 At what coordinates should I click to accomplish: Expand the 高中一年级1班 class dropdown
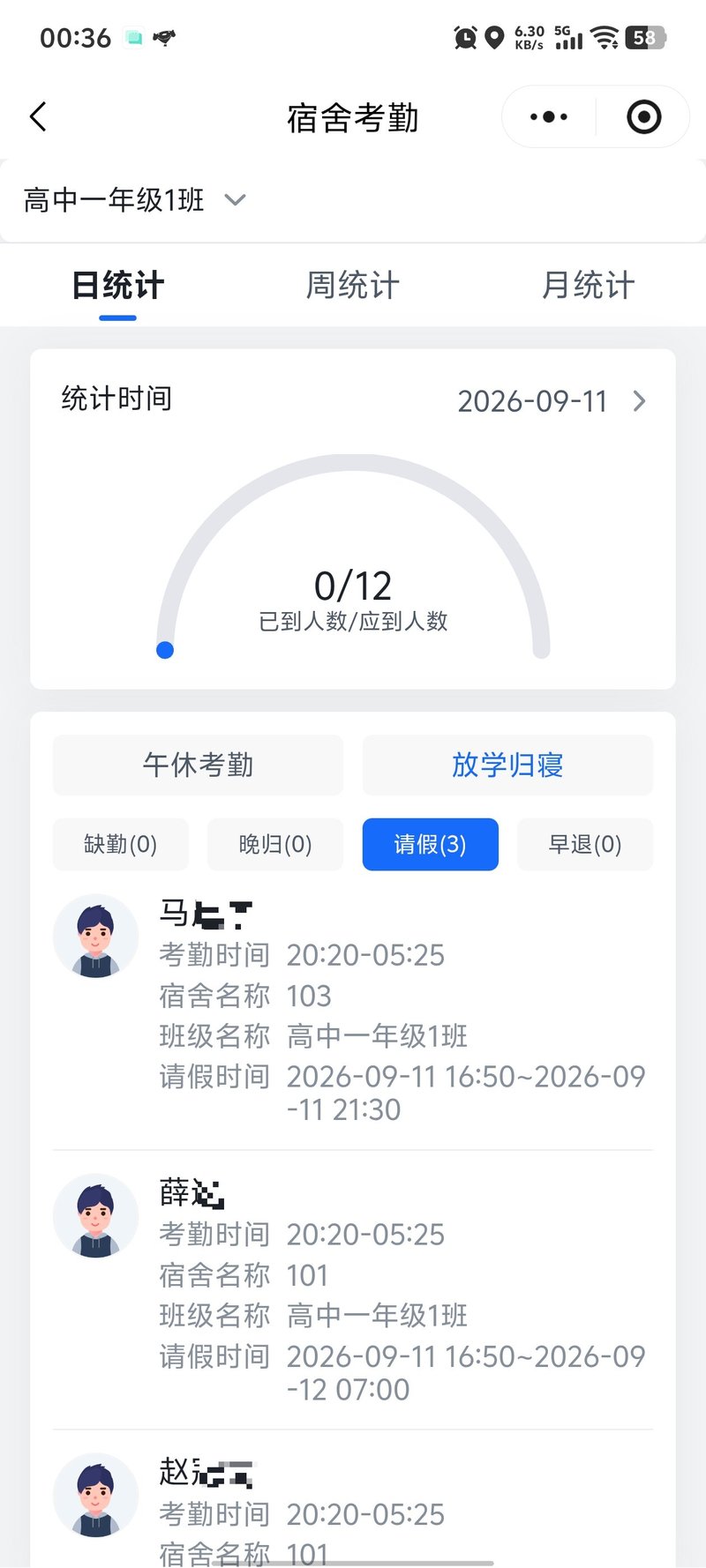[x=135, y=200]
